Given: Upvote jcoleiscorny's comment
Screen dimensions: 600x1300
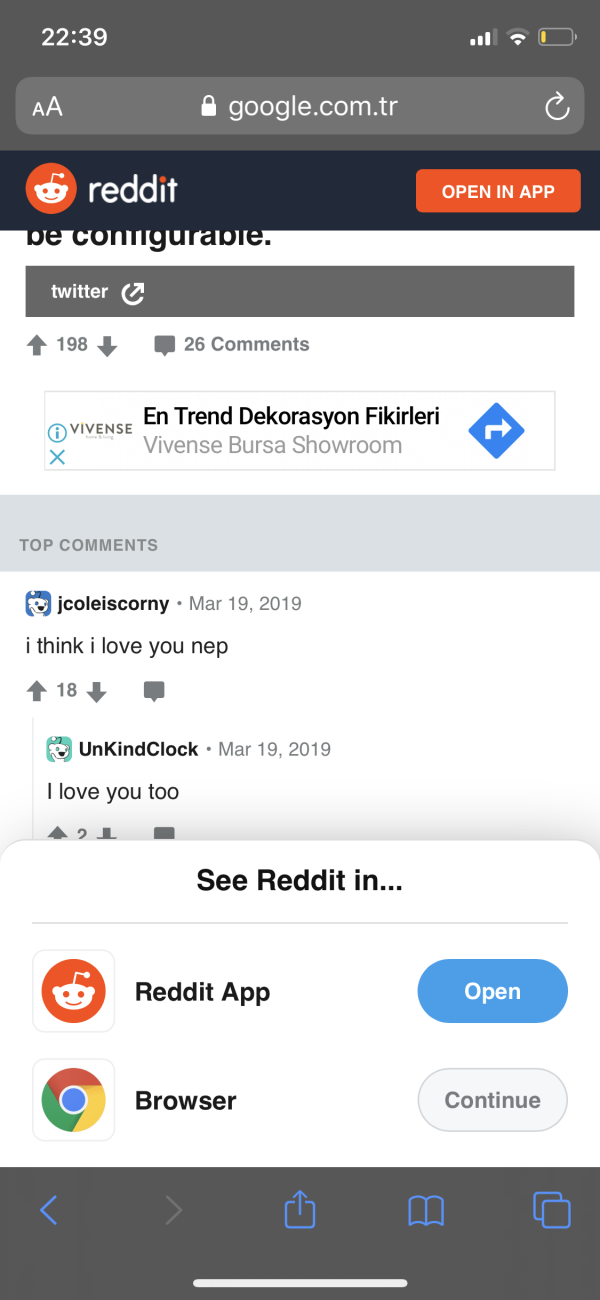Looking at the screenshot, I should pos(37,690).
